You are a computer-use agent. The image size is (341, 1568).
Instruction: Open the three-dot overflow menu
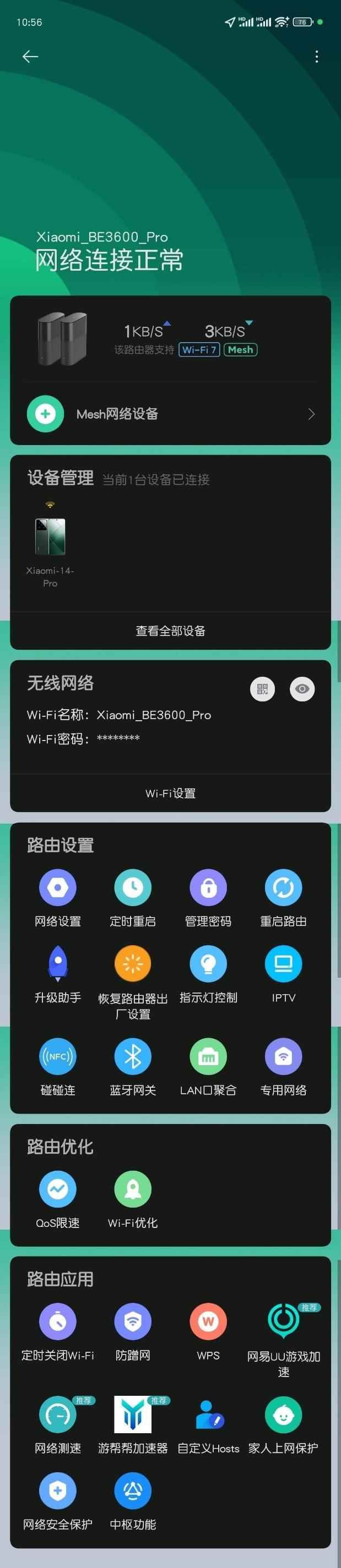316,57
